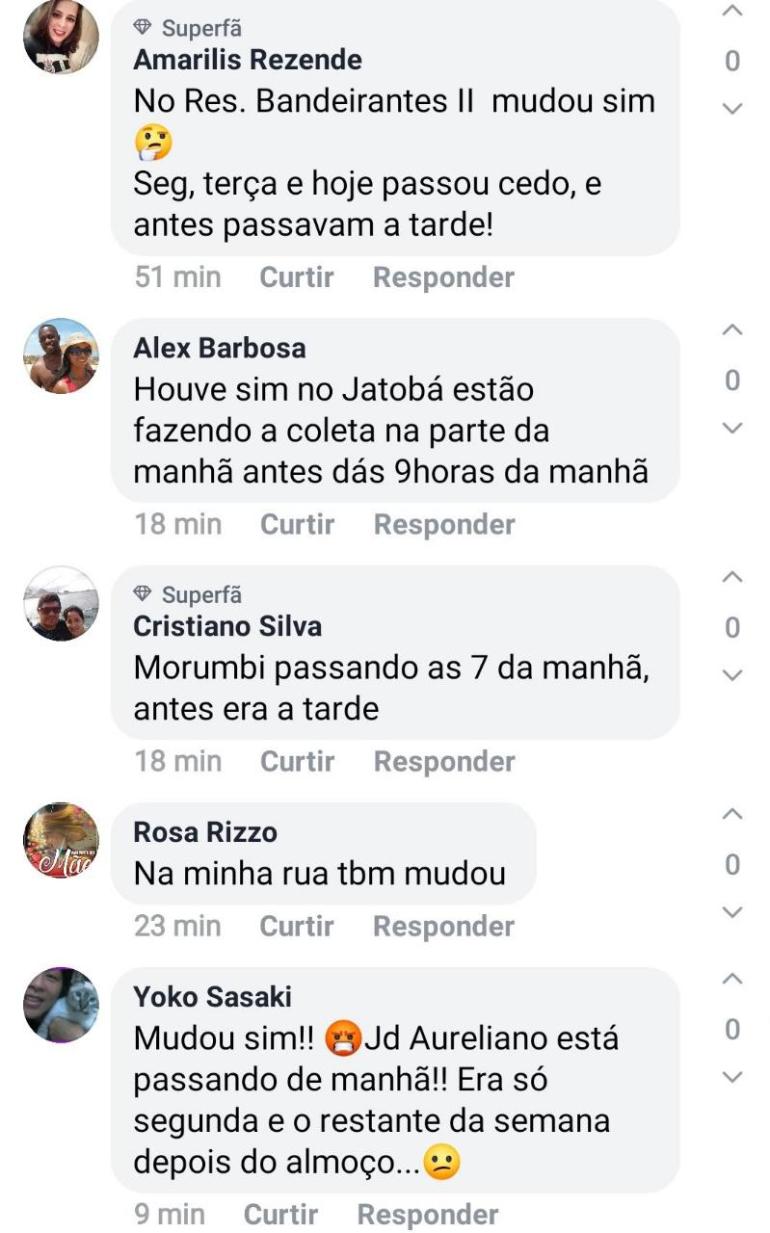Upvote Alex Barbosa's comment
The height and width of the screenshot is (1233, 770).
click(732, 331)
